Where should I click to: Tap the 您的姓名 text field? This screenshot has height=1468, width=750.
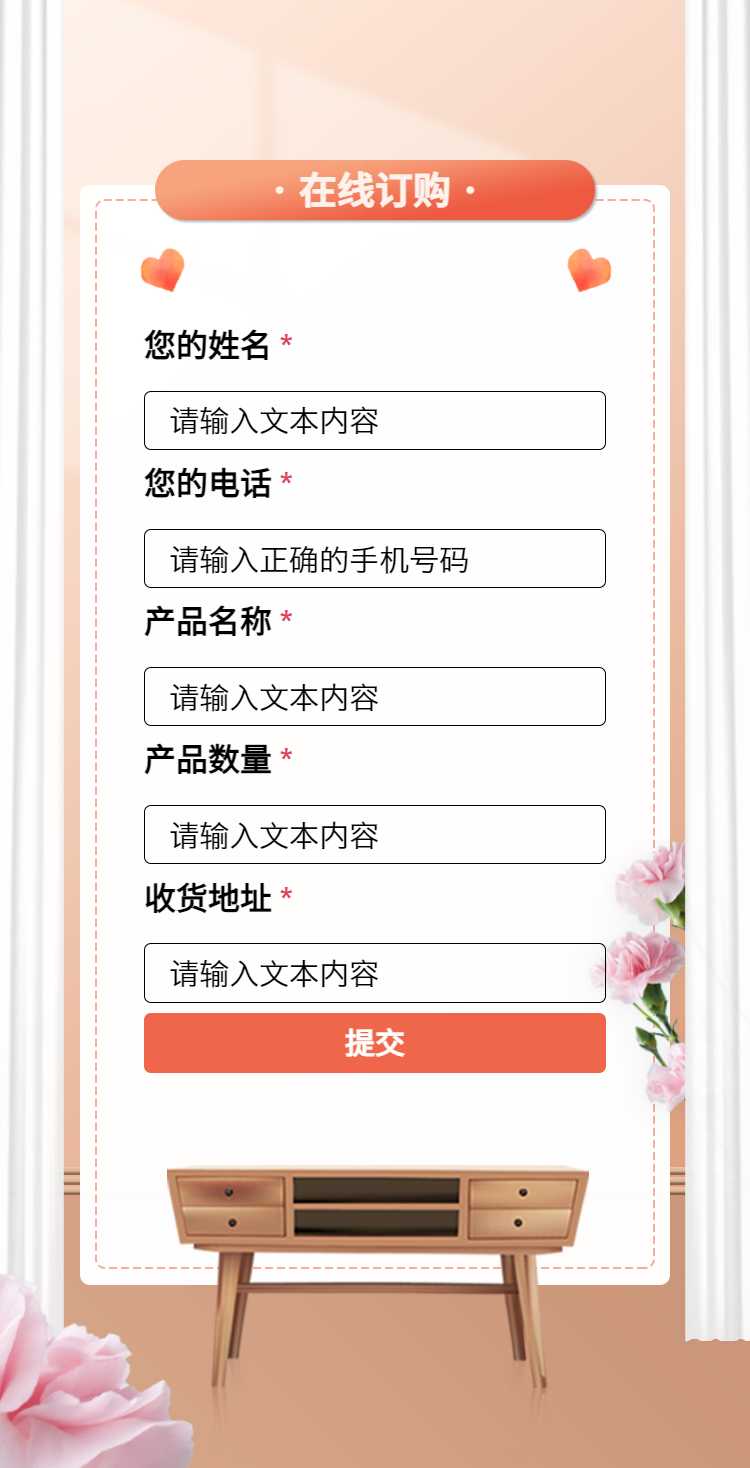[x=375, y=420]
